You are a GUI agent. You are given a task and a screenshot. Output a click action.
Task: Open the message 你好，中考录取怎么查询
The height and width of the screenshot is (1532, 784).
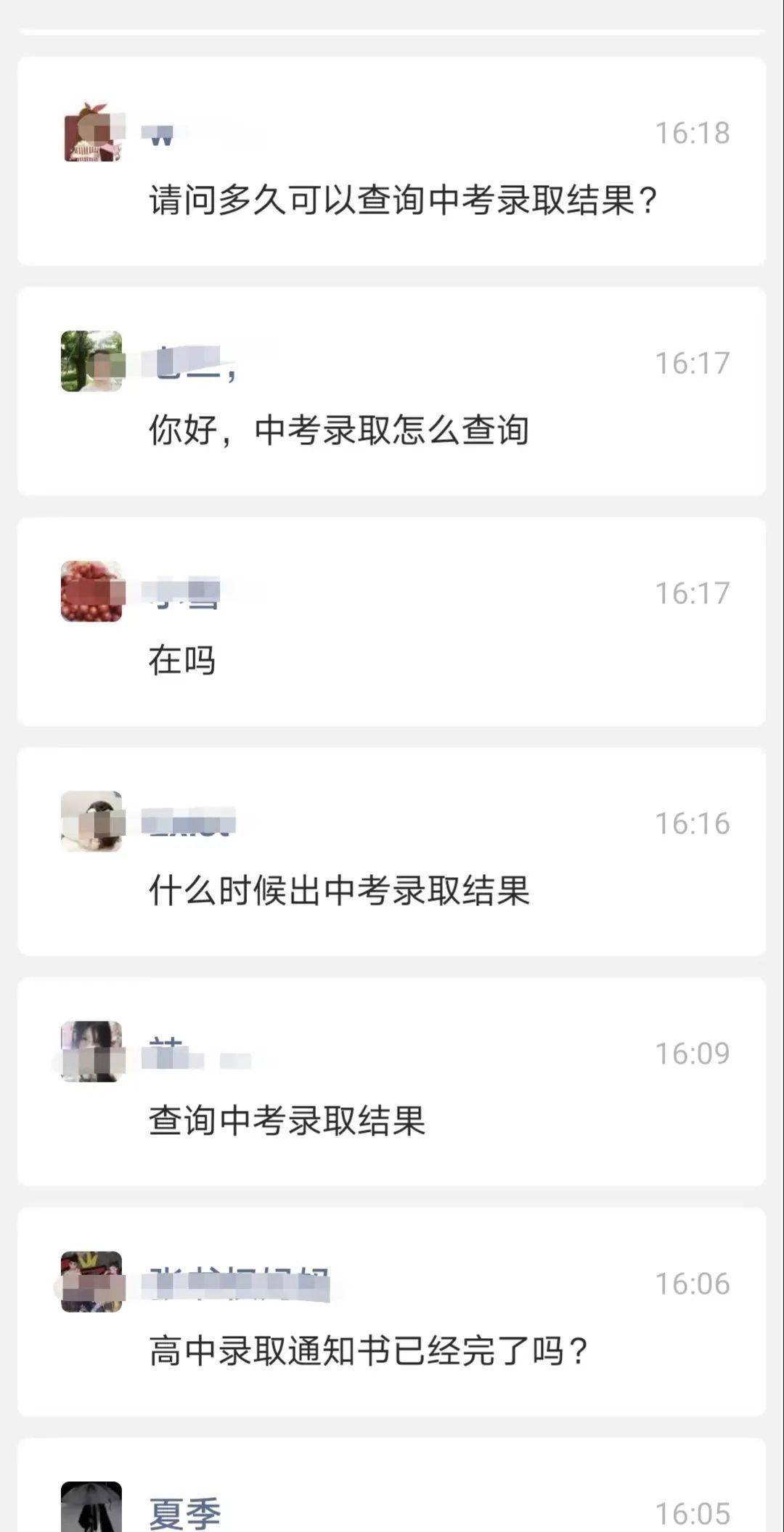pyautogui.click(x=339, y=430)
